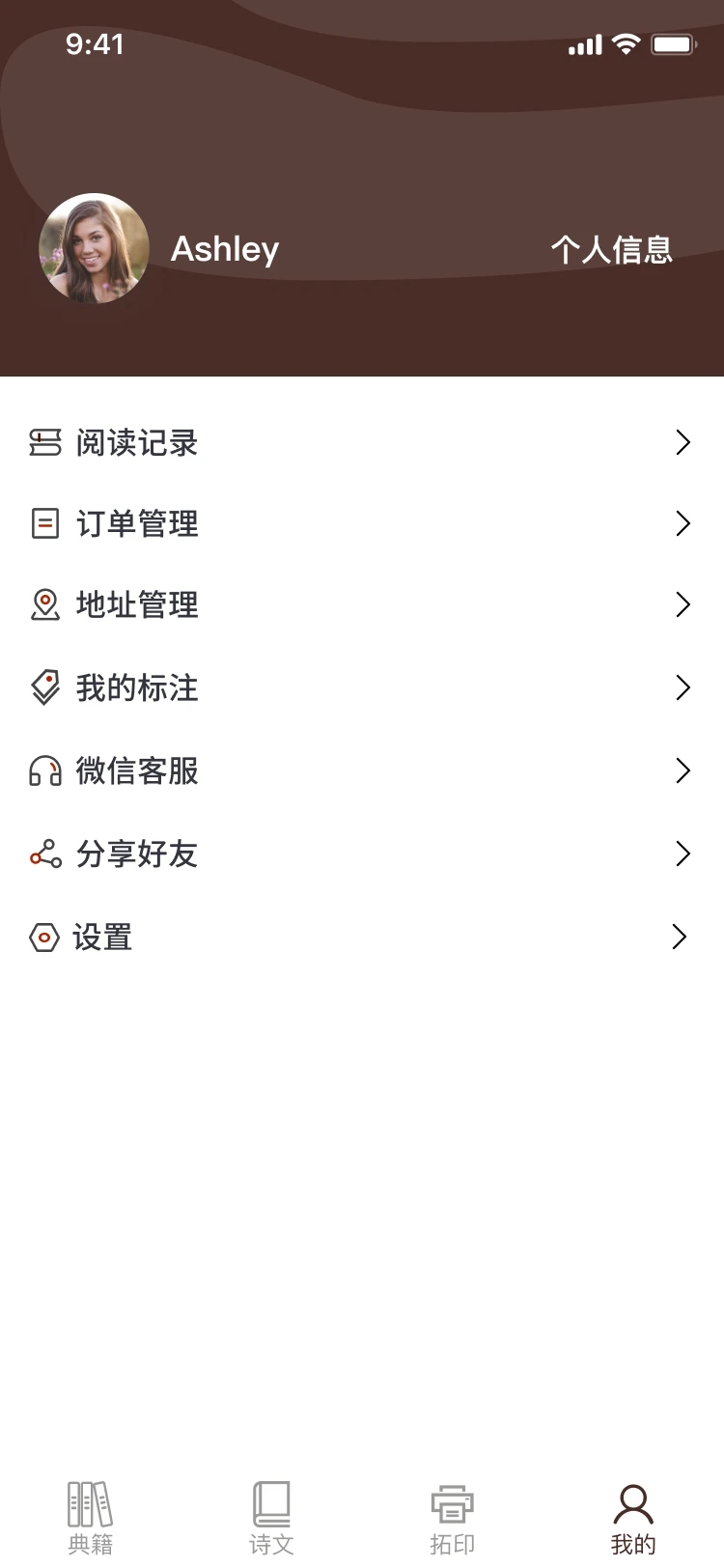Go to 订单管理 order management

point(137,524)
